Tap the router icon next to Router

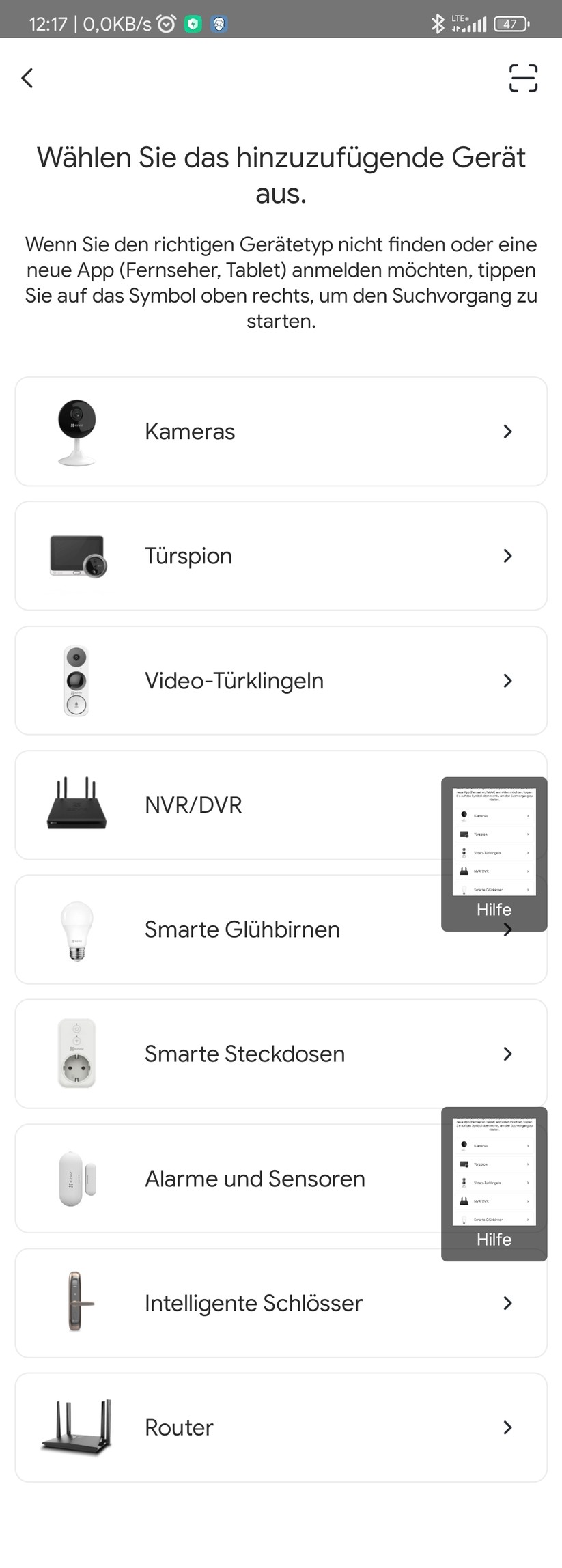[x=76, y=1427]
